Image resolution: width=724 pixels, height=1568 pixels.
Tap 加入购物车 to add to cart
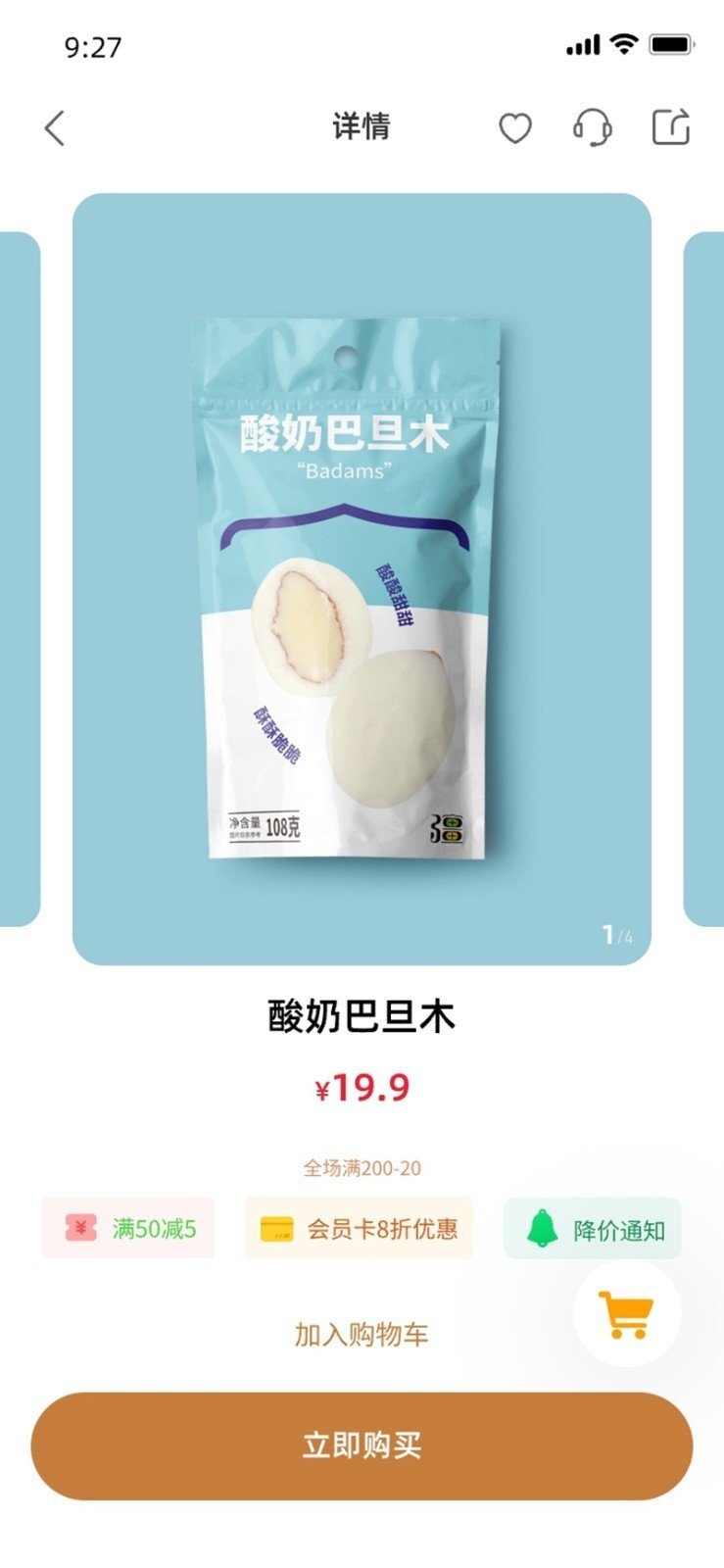(x=362, y=1333)
